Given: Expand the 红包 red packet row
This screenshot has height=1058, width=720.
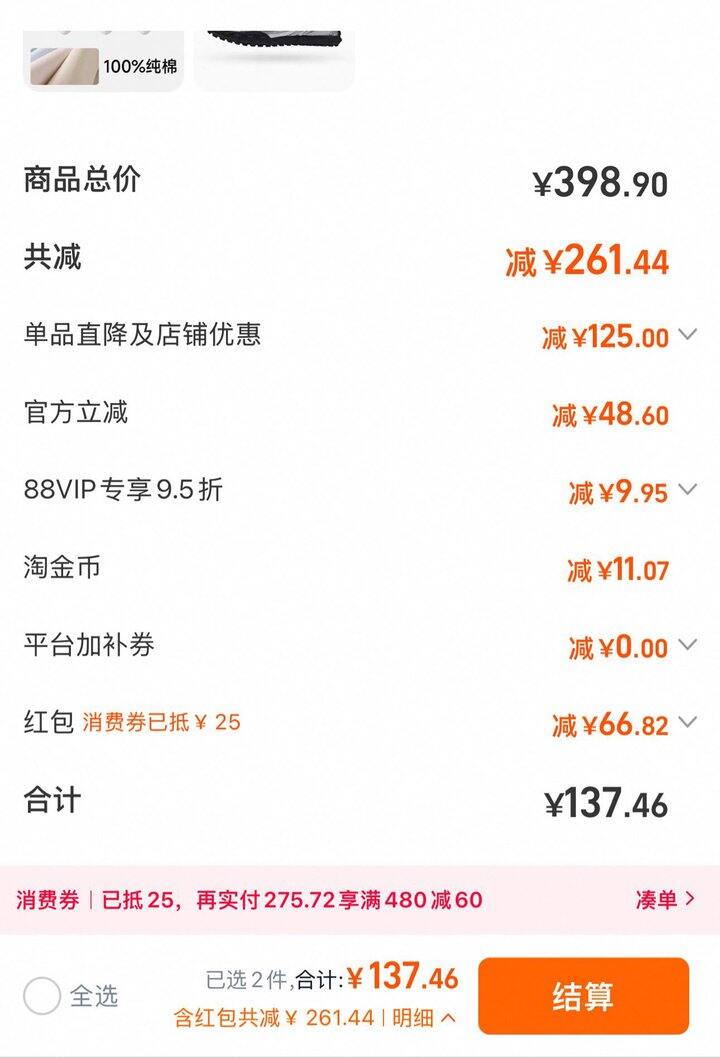Looking at the screenshot, I should tap(687, 722).
